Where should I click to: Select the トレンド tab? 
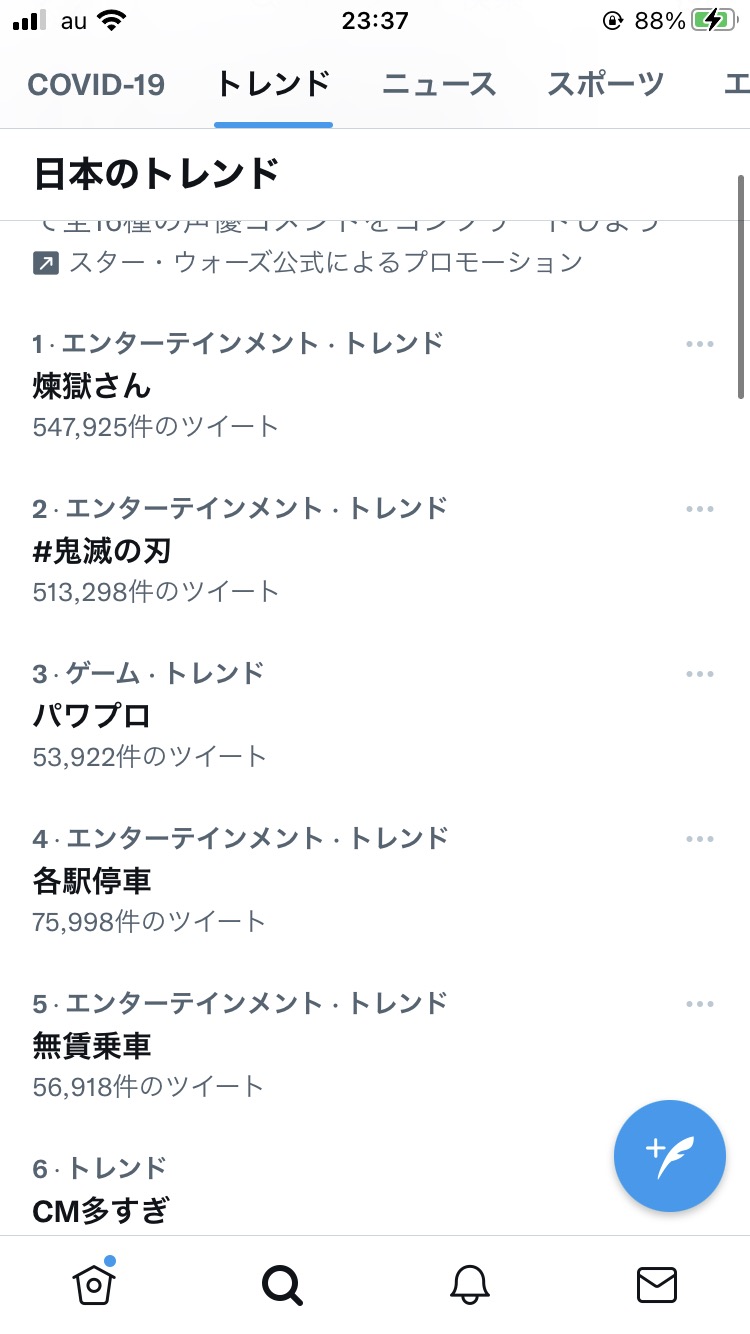273,85
